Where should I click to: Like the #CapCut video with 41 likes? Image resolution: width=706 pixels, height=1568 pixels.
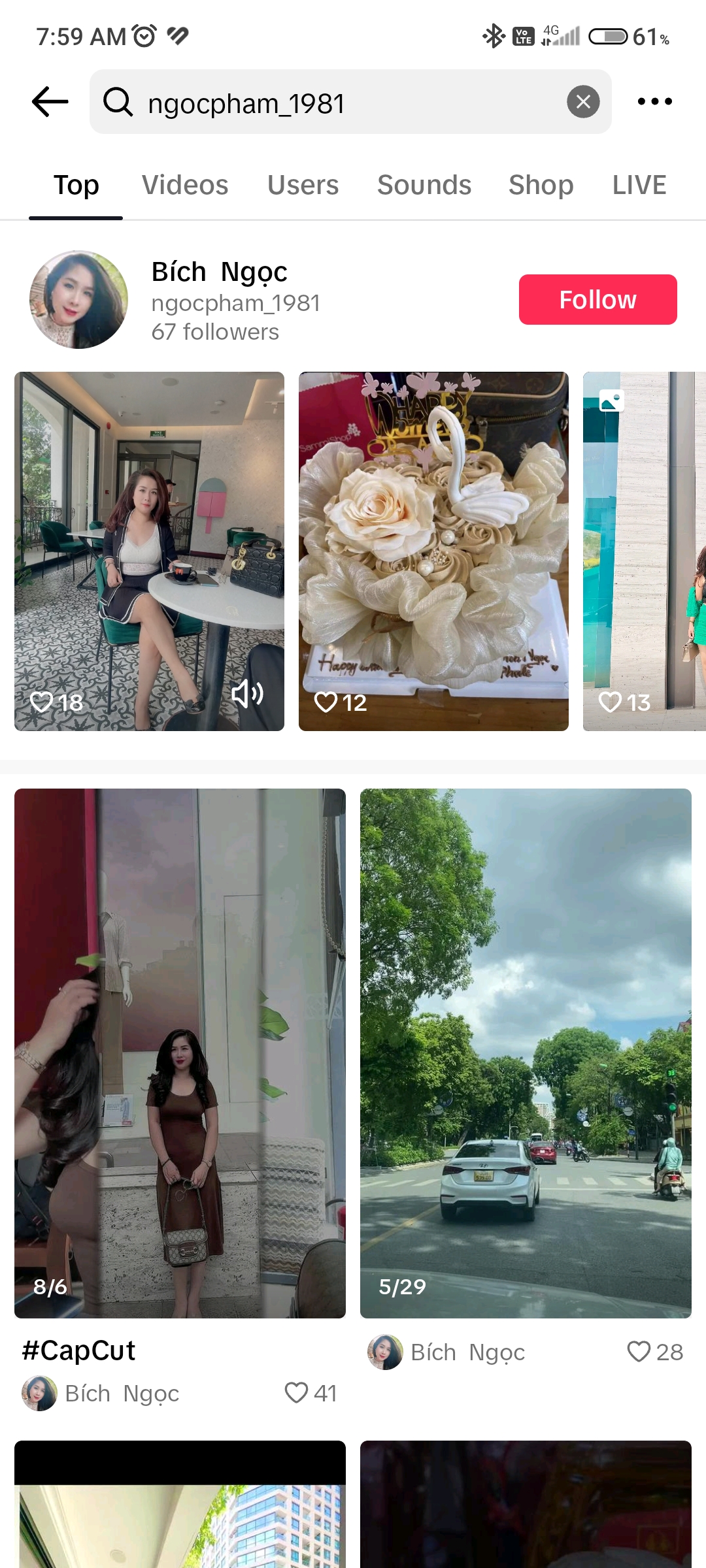click(x=296, y=1393)
